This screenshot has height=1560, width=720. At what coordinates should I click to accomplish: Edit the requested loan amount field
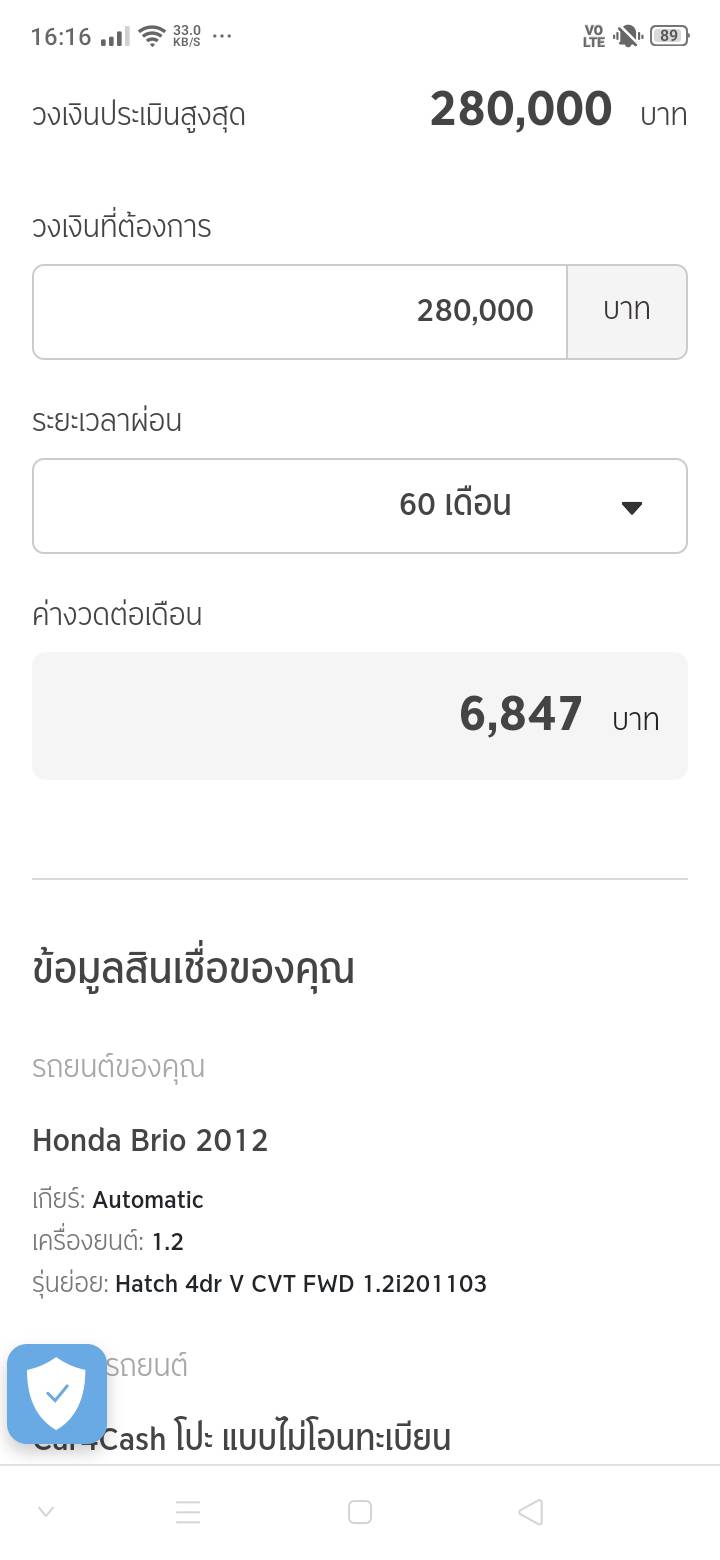click(300, 311)
